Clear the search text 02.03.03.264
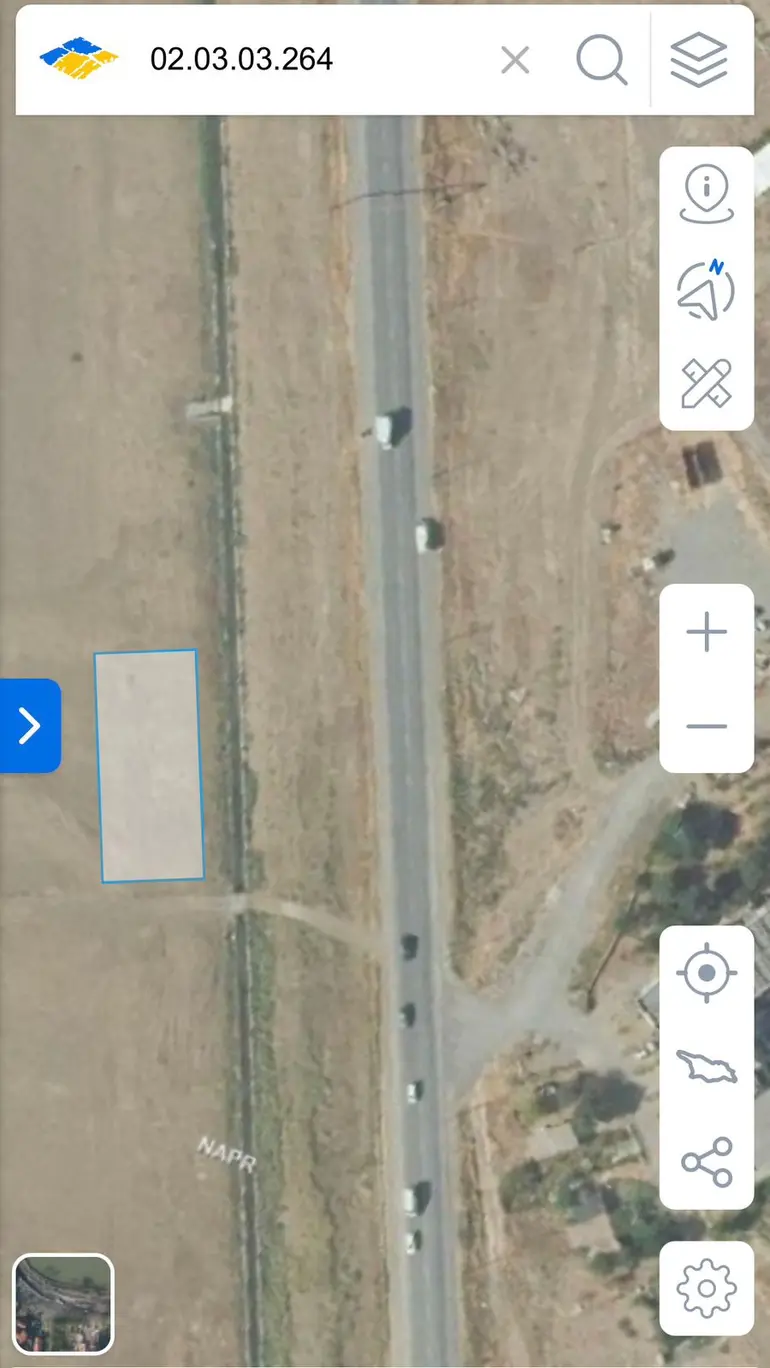 point(515,61)
